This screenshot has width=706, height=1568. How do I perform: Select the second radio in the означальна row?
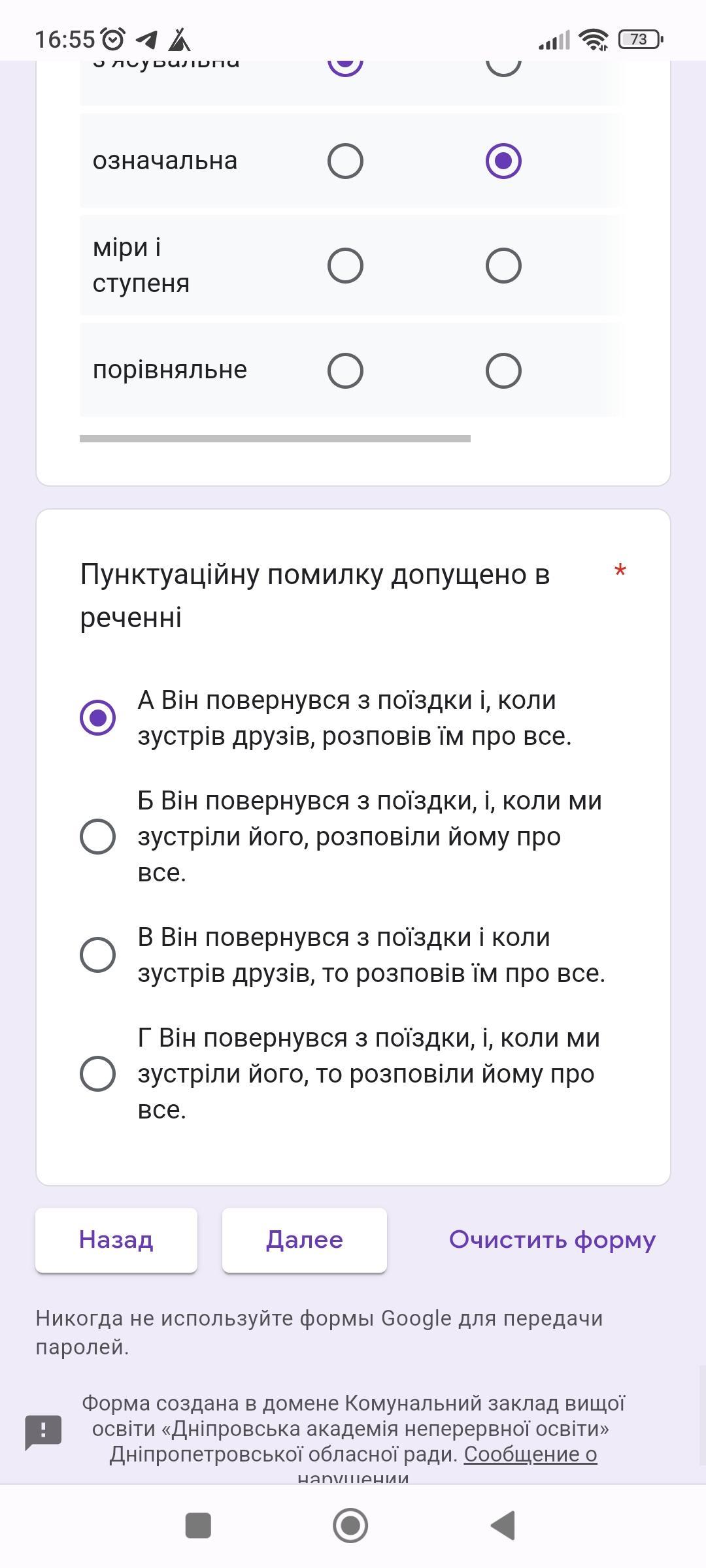[503, 161]
